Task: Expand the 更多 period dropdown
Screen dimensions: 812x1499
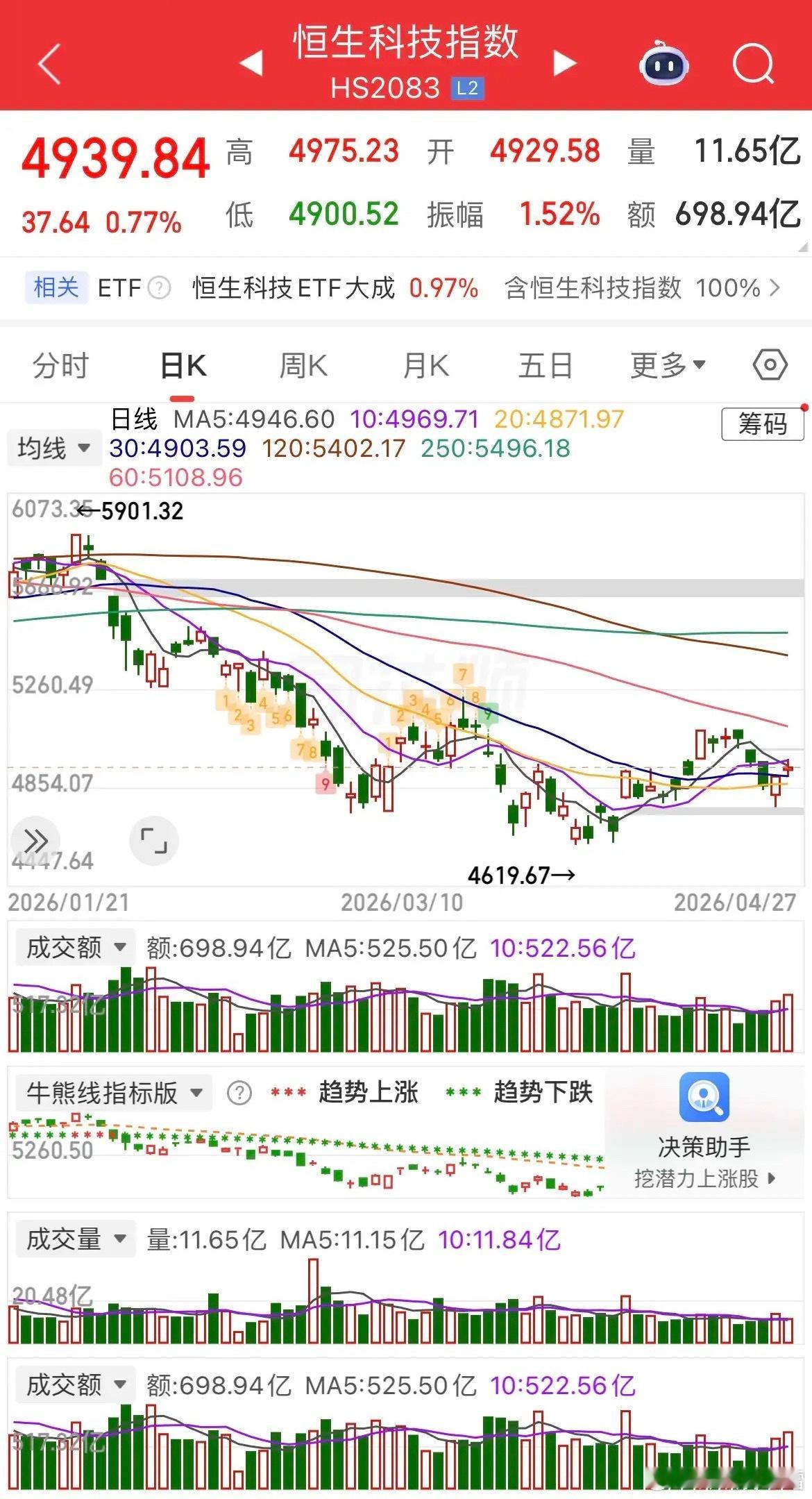Action: (668, 365)
